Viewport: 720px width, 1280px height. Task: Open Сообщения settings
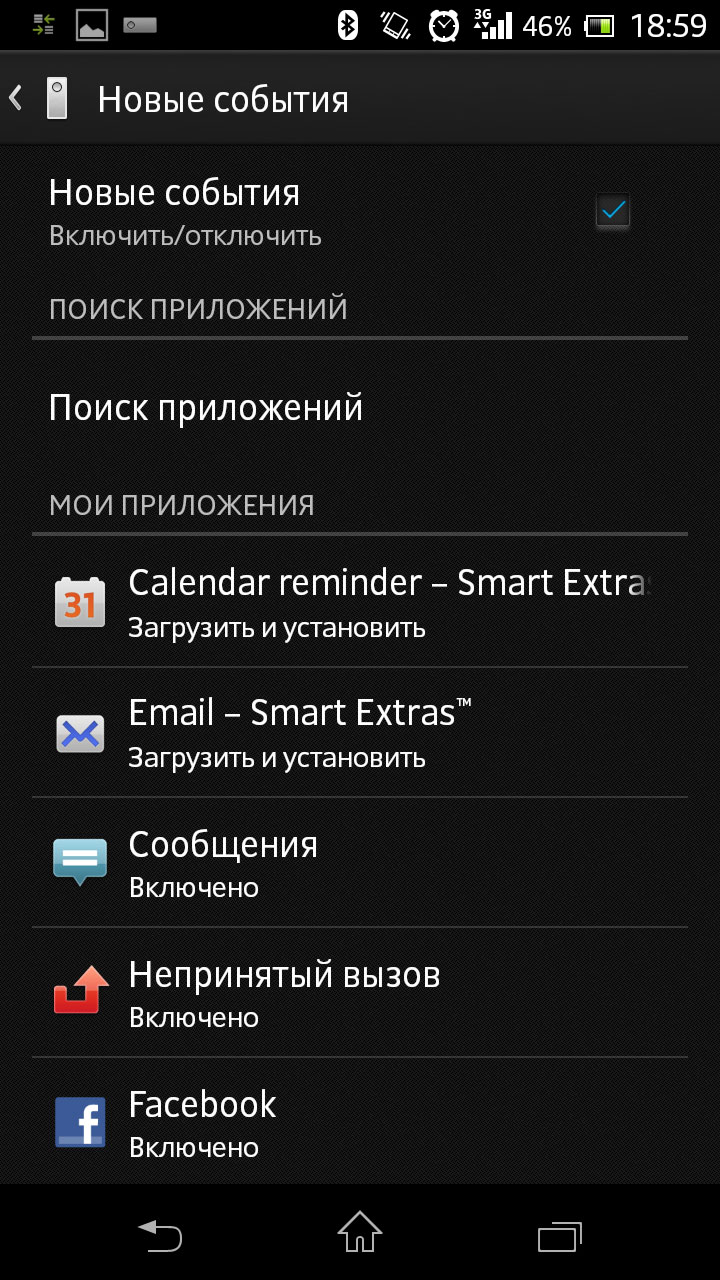[360, 862]
